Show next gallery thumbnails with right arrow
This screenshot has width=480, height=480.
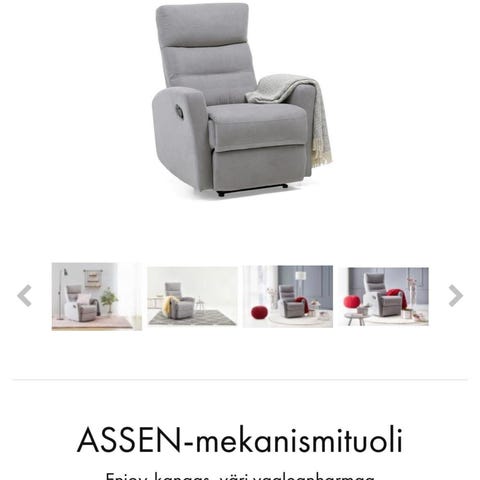click(x=455, y=296)
